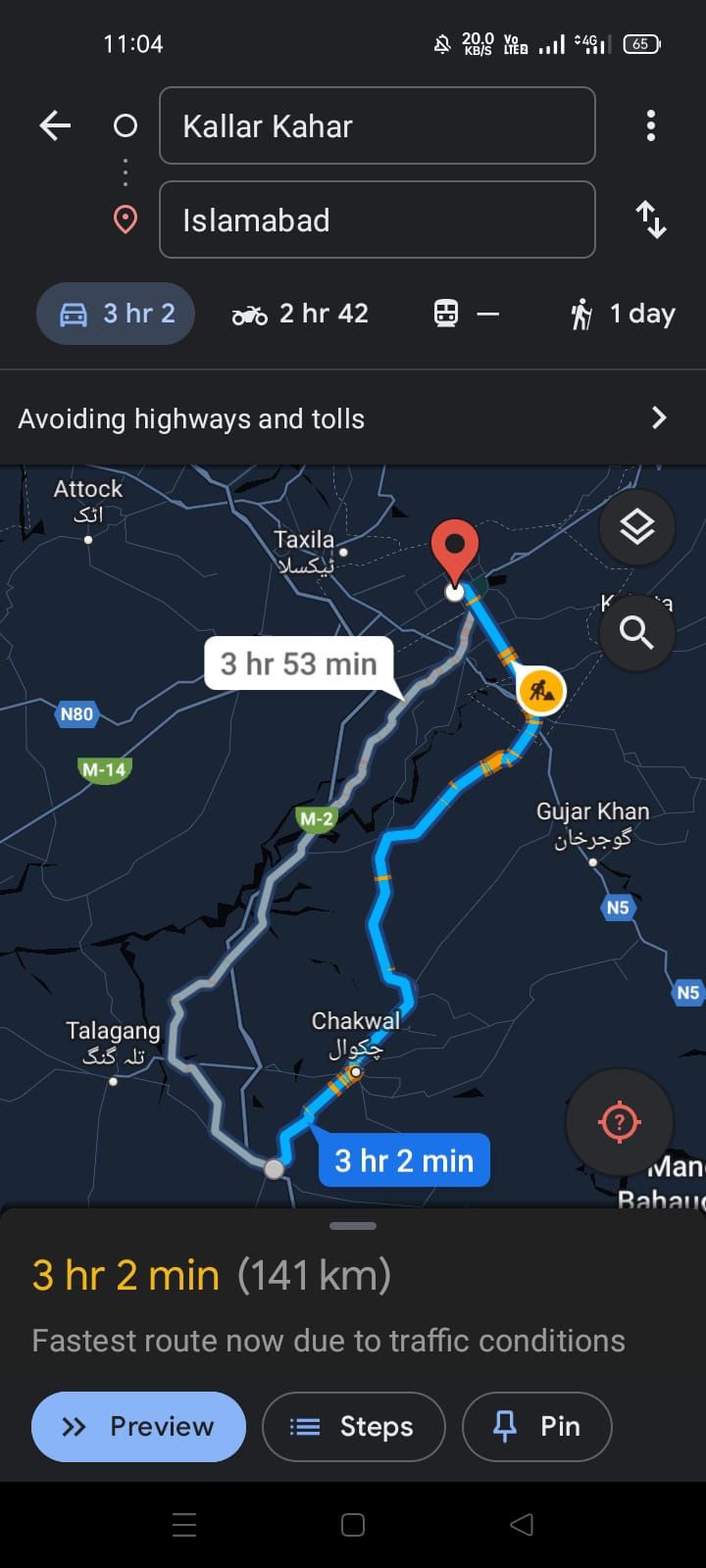
Task: Tap the 3 hr 2 min route label
Action: 404,1160
